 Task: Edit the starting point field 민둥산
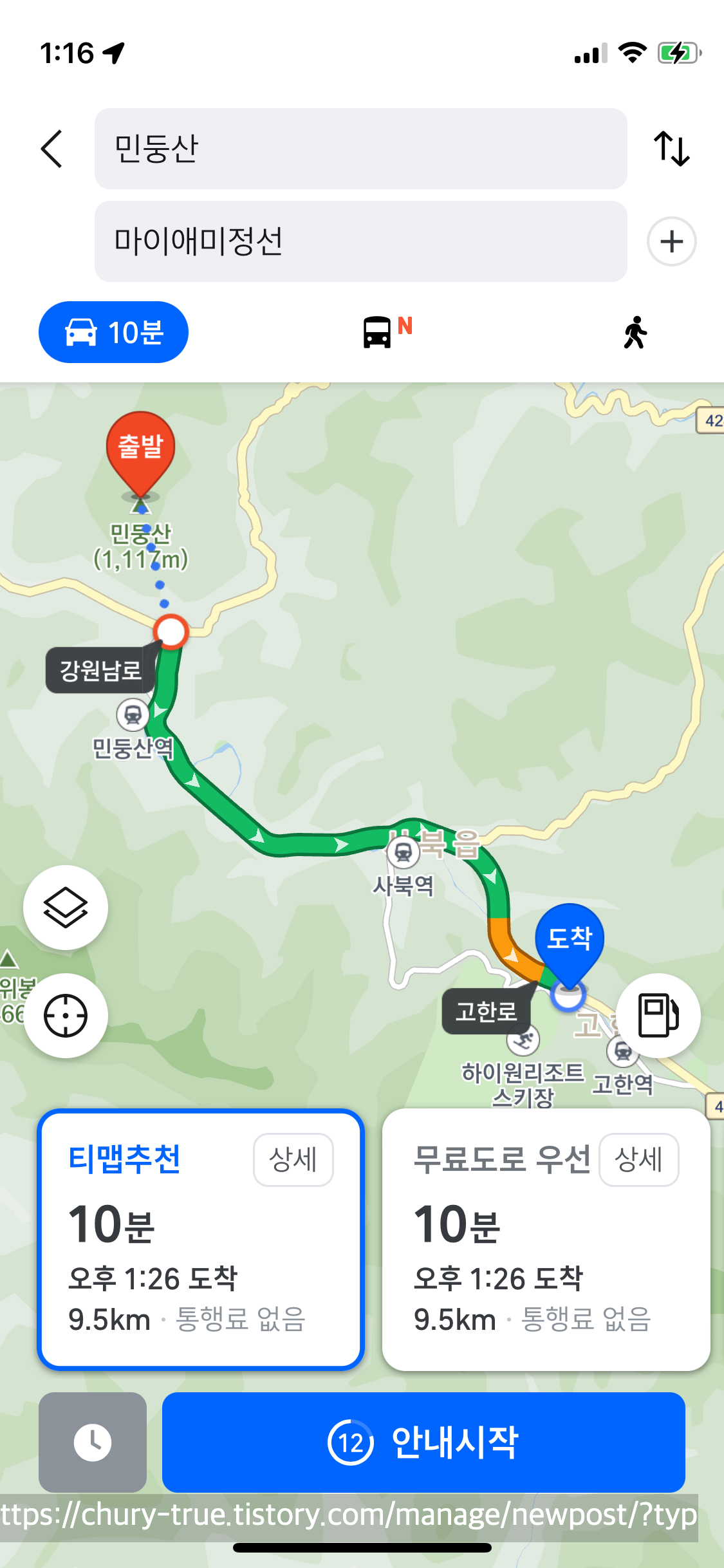pyautogui.click(x=360, y=149)
